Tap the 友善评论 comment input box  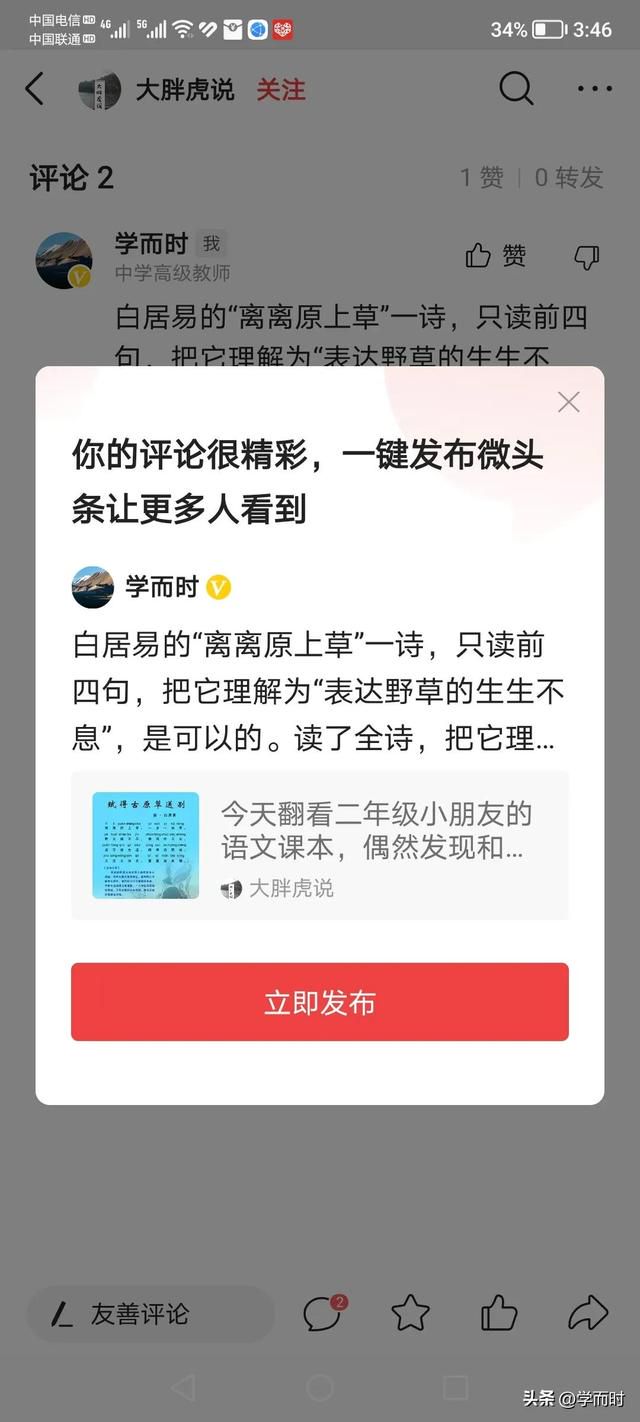pyautogui.click(x=150, y=1313)
